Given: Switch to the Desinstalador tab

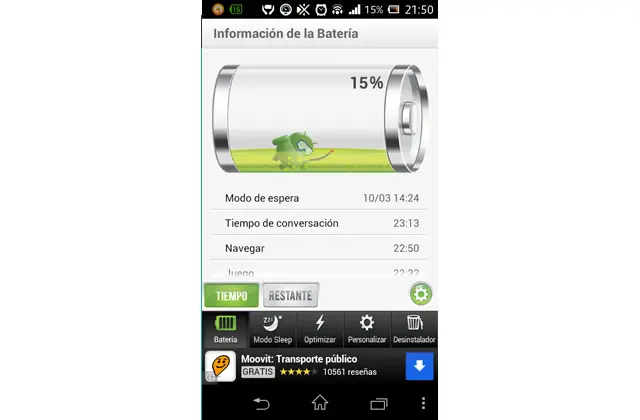Looking at the screenshot, I should point(414,328).
